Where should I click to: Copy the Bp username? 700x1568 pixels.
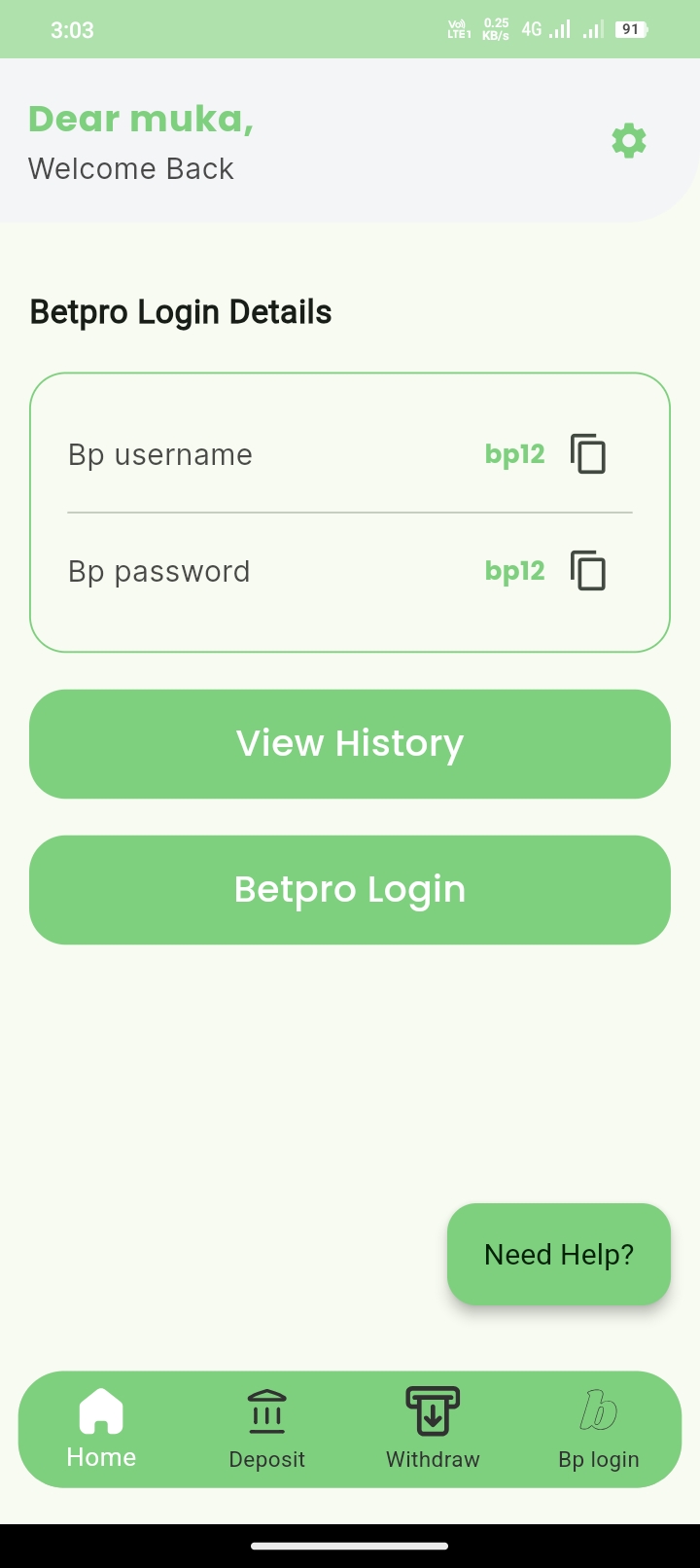click(588, 454)
